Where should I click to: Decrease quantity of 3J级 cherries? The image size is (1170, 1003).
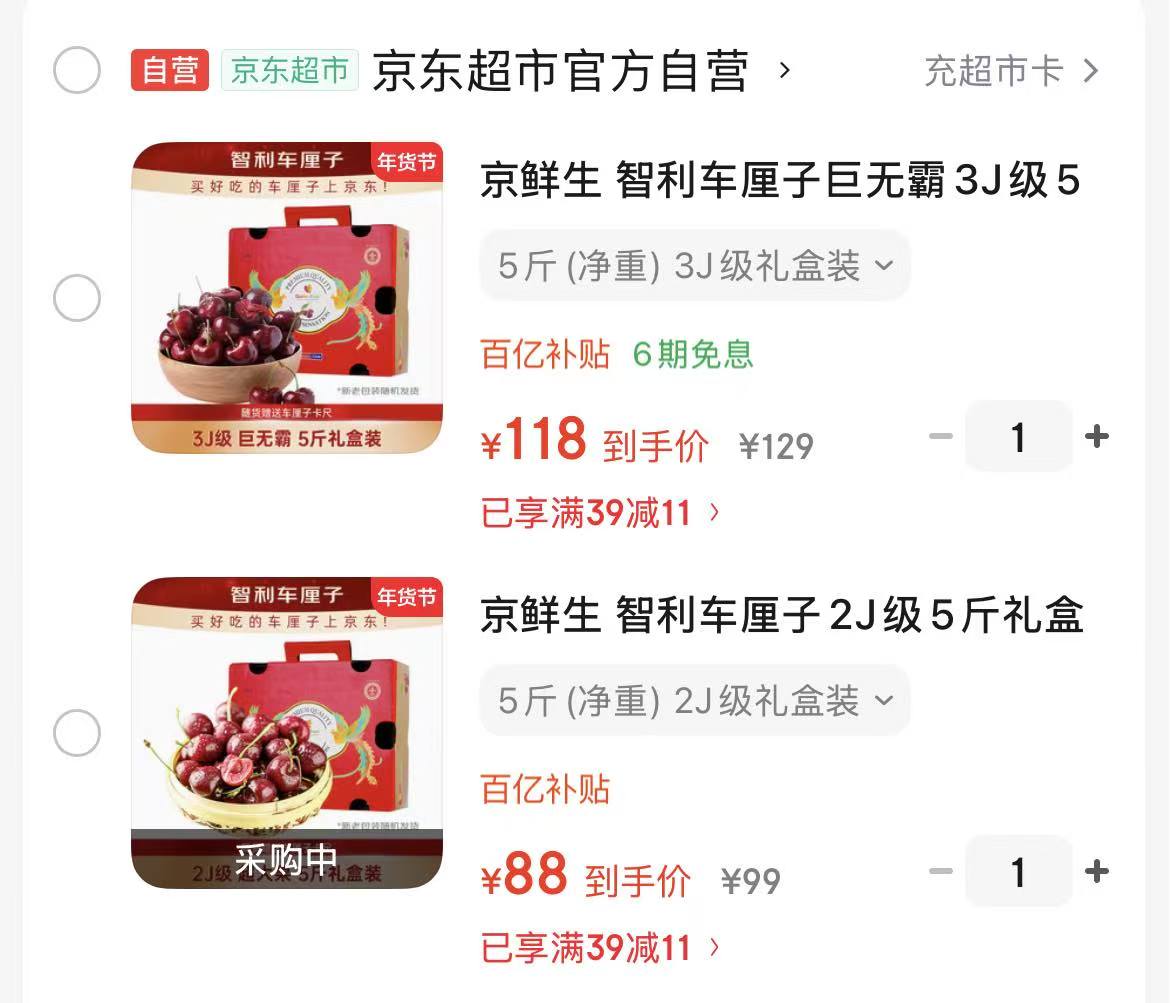941,437
